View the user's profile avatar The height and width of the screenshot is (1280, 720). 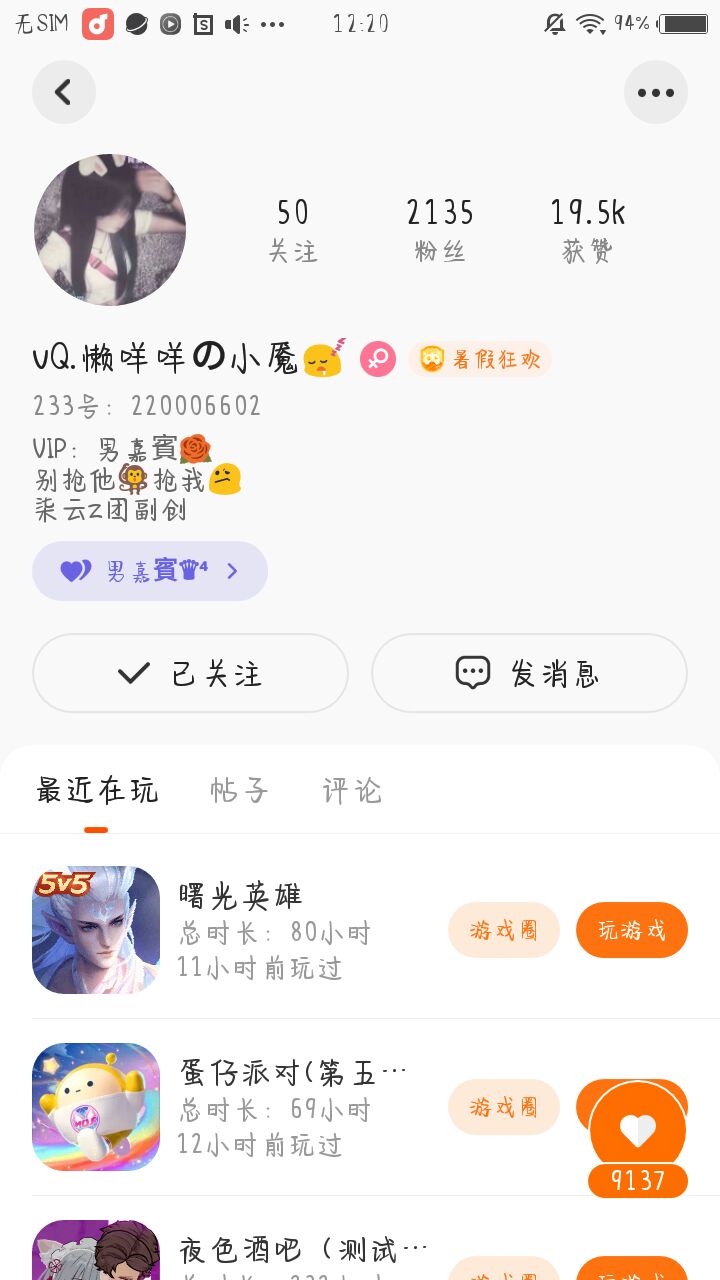(110, 230)
